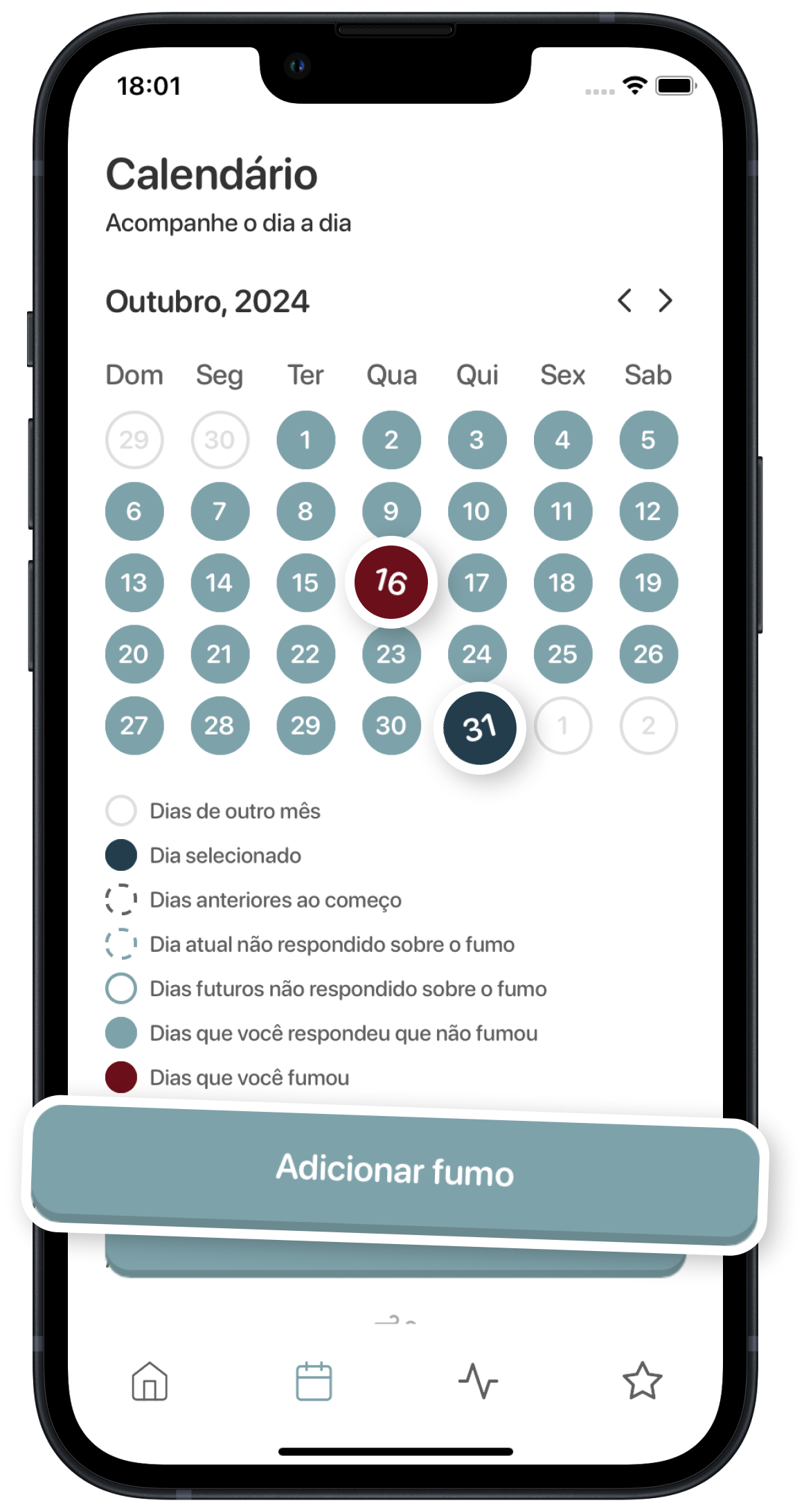Pick day 15 in the calendar

305,583
